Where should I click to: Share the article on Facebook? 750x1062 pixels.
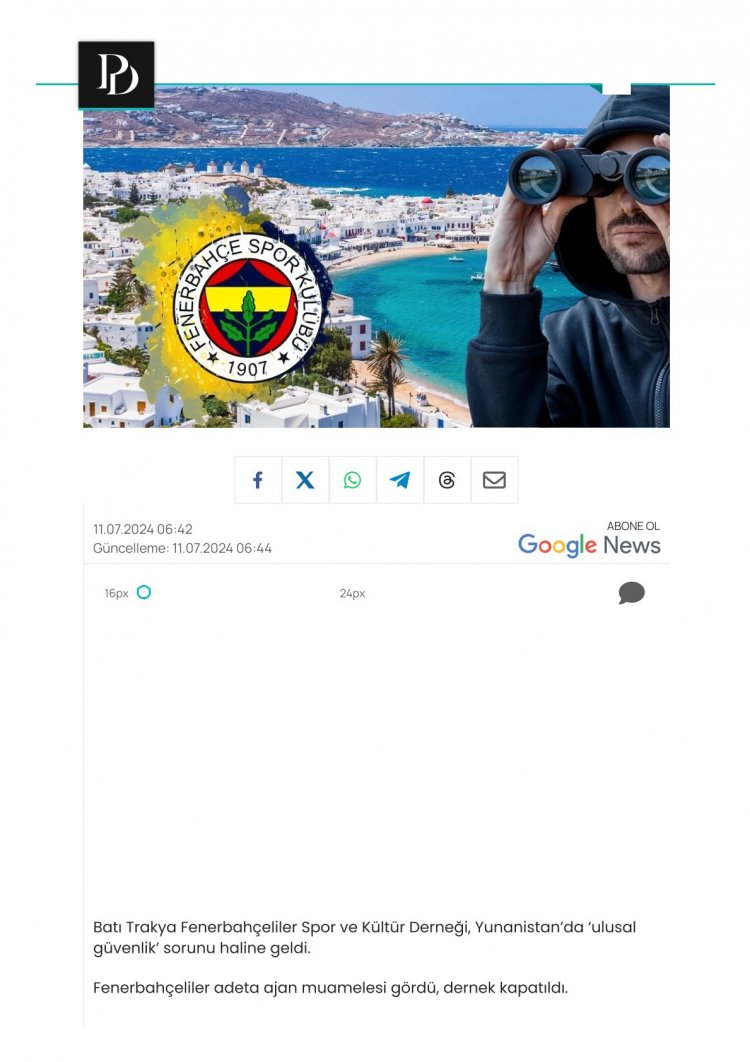coord(258,480)
